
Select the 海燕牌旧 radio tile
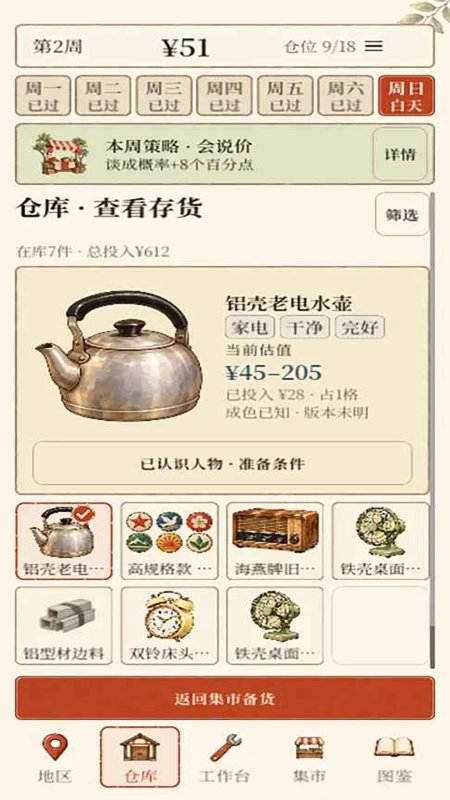click(275, 541)
